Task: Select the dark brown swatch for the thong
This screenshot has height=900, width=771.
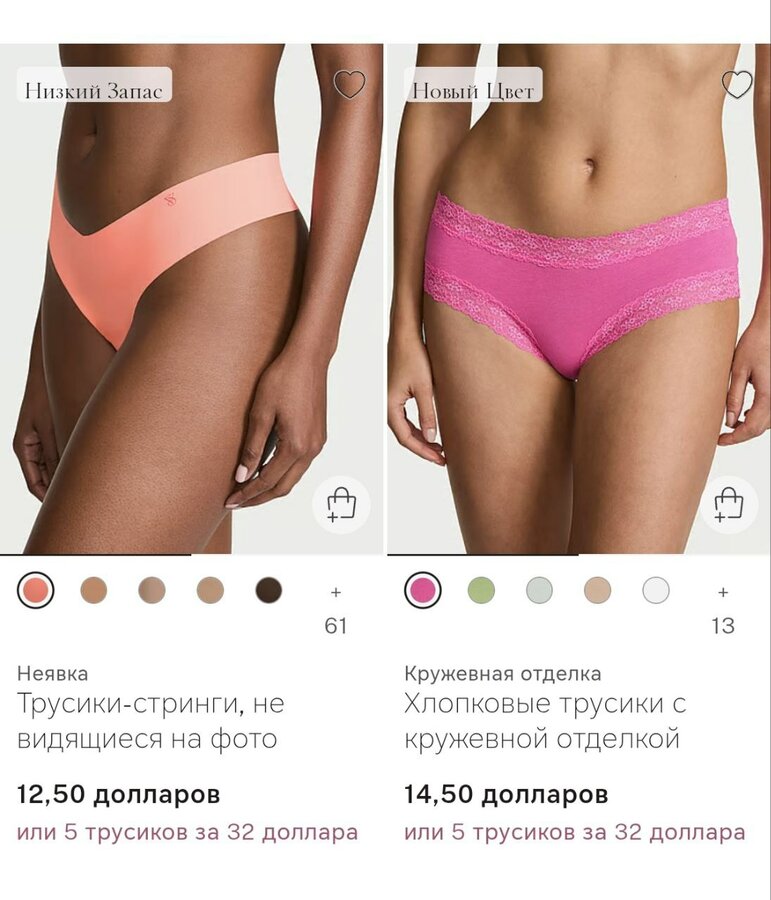Action: click(268, 591)
